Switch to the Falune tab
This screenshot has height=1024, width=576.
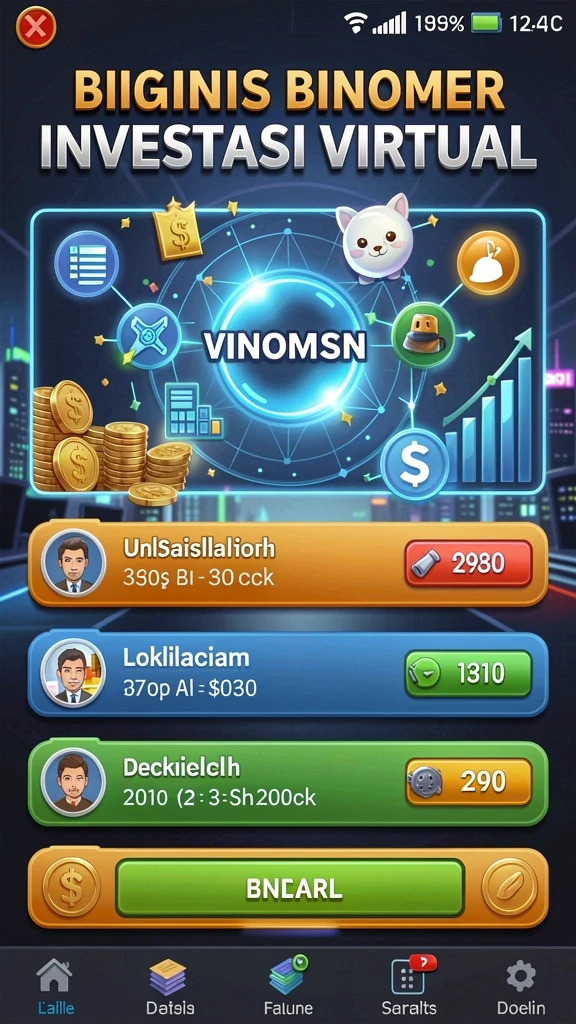(x=288, y=986)
